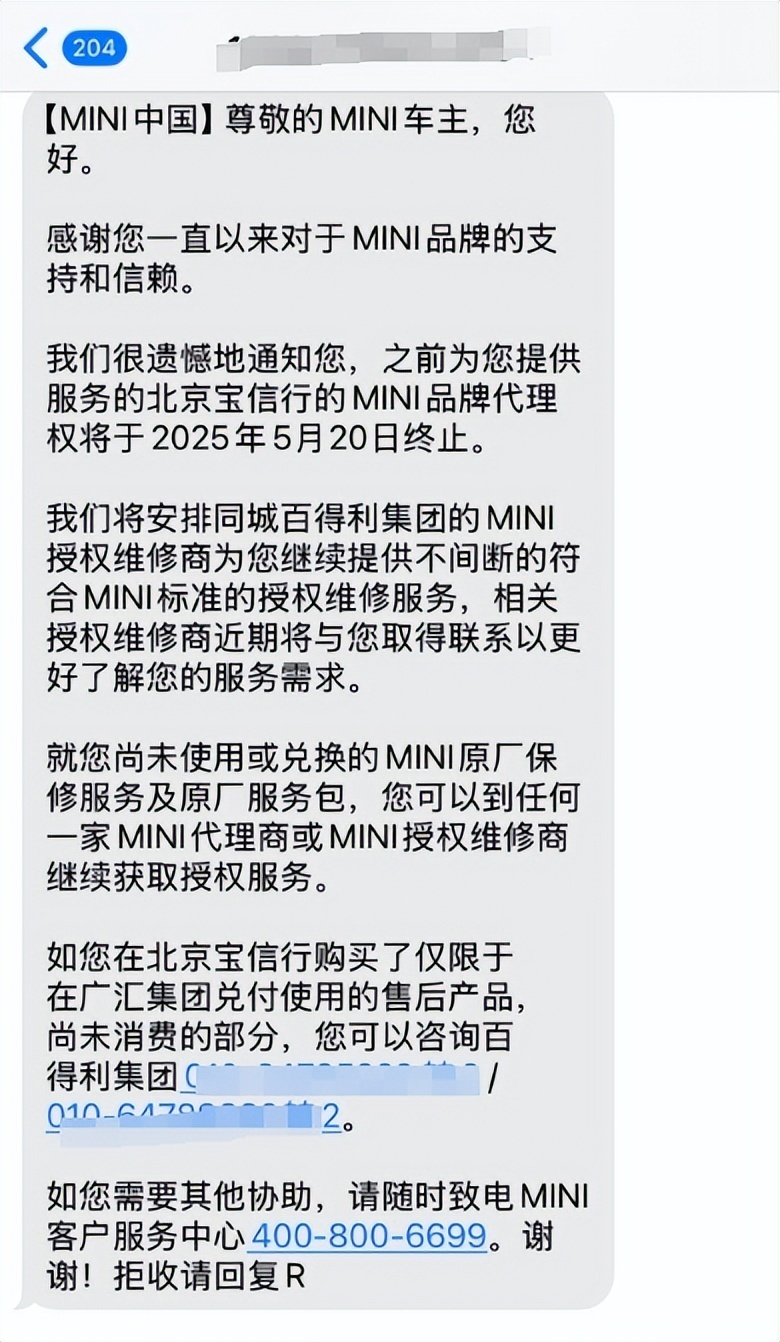Tap the blurred 010-6478 phone number link

tap(192, 1118)
